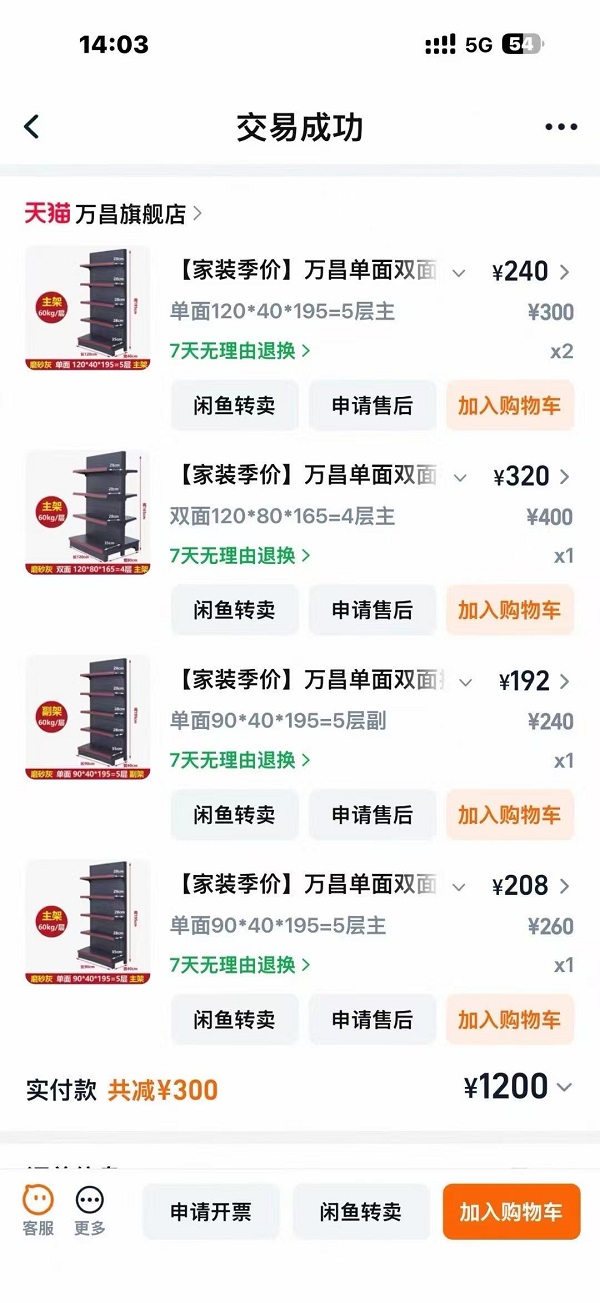Request 申请售后 for the ¥240 item
Image resolution: width=600 pixels, height=1303 pixels.
coord(372,406)
